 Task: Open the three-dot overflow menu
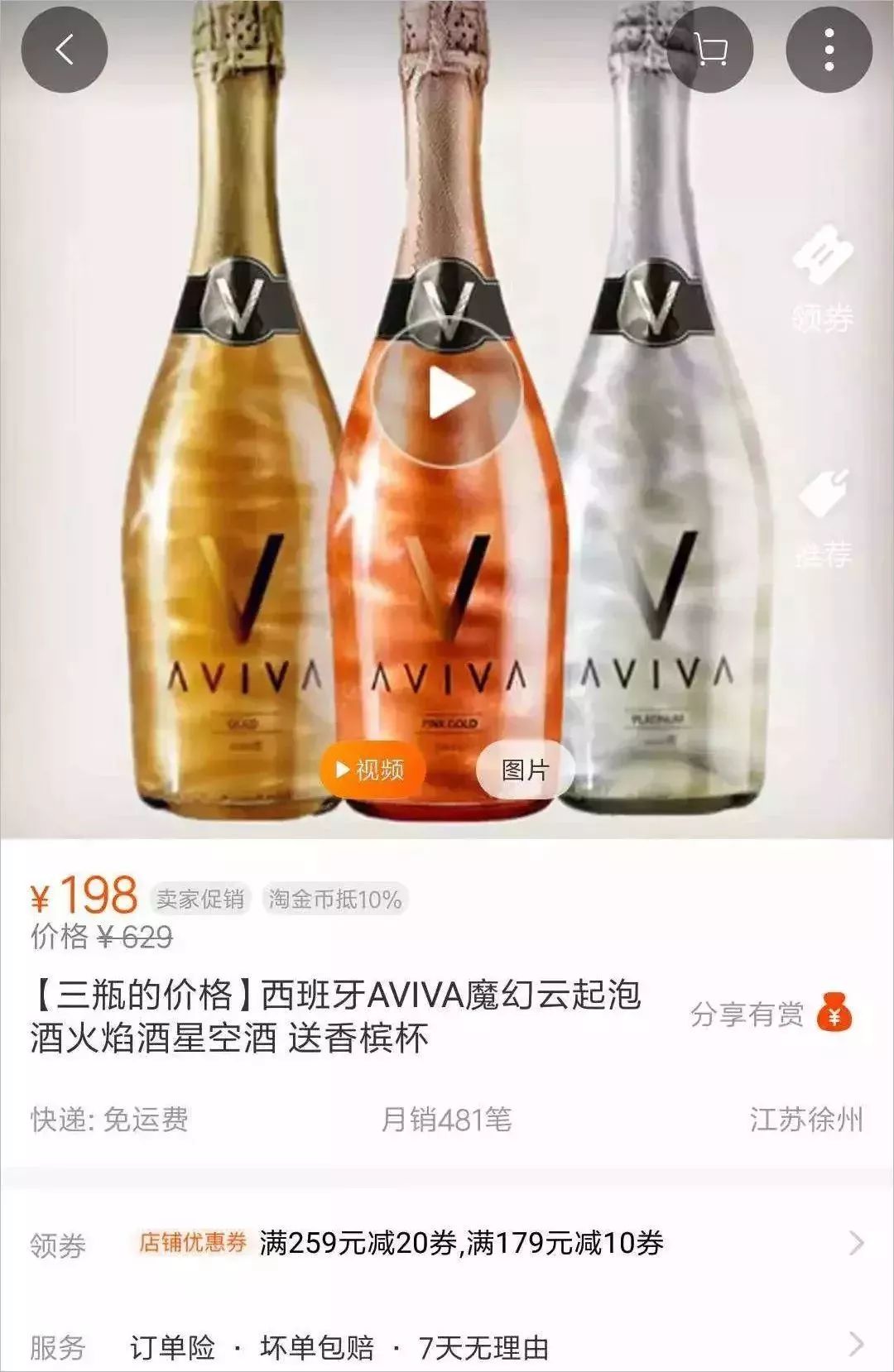[829, 50]
